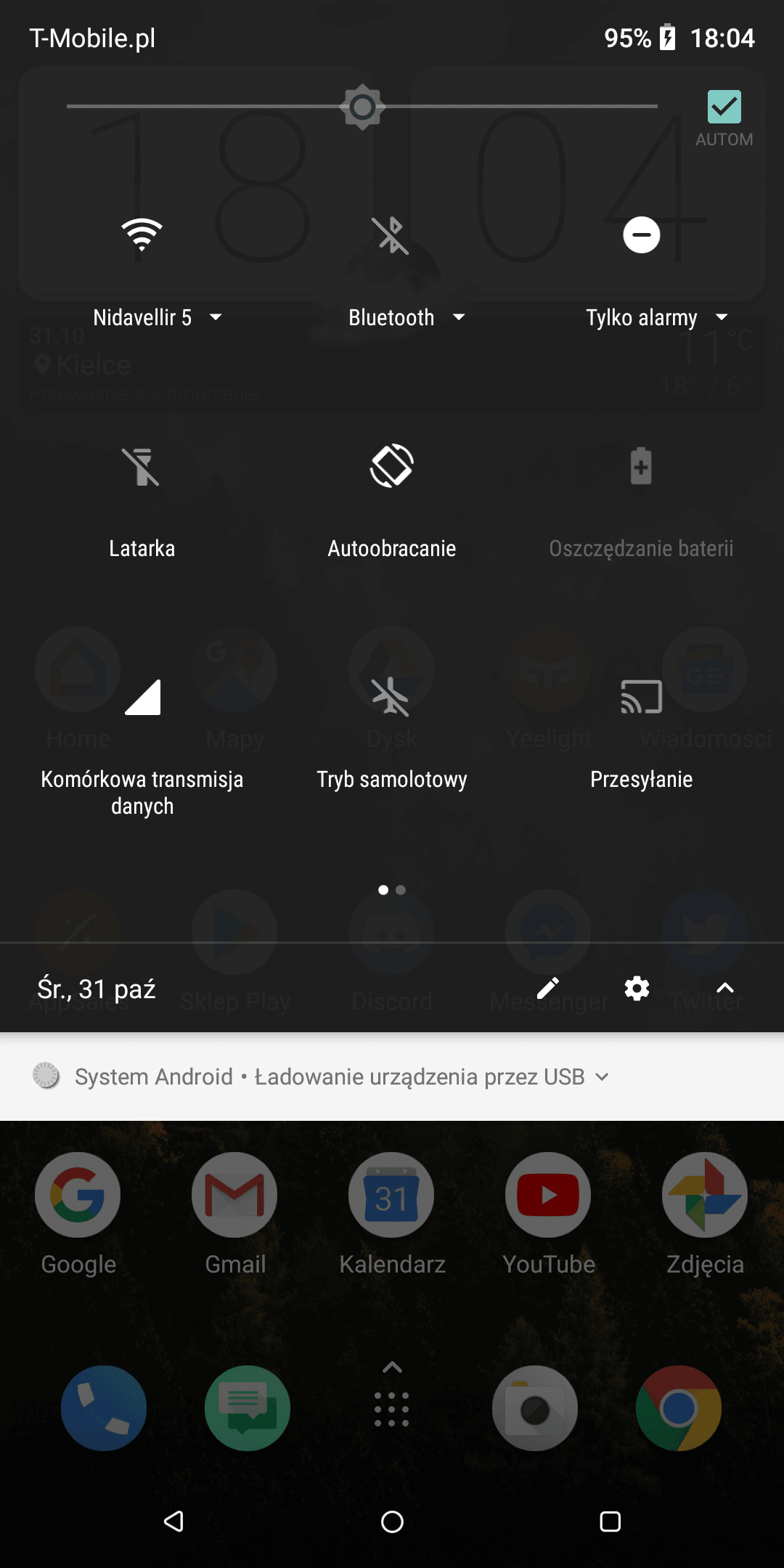The image size is (784, 1568).
Task: Expand the Nidavellir 5 Wi-Fi dropdown
Action: (x=216, y=317)
